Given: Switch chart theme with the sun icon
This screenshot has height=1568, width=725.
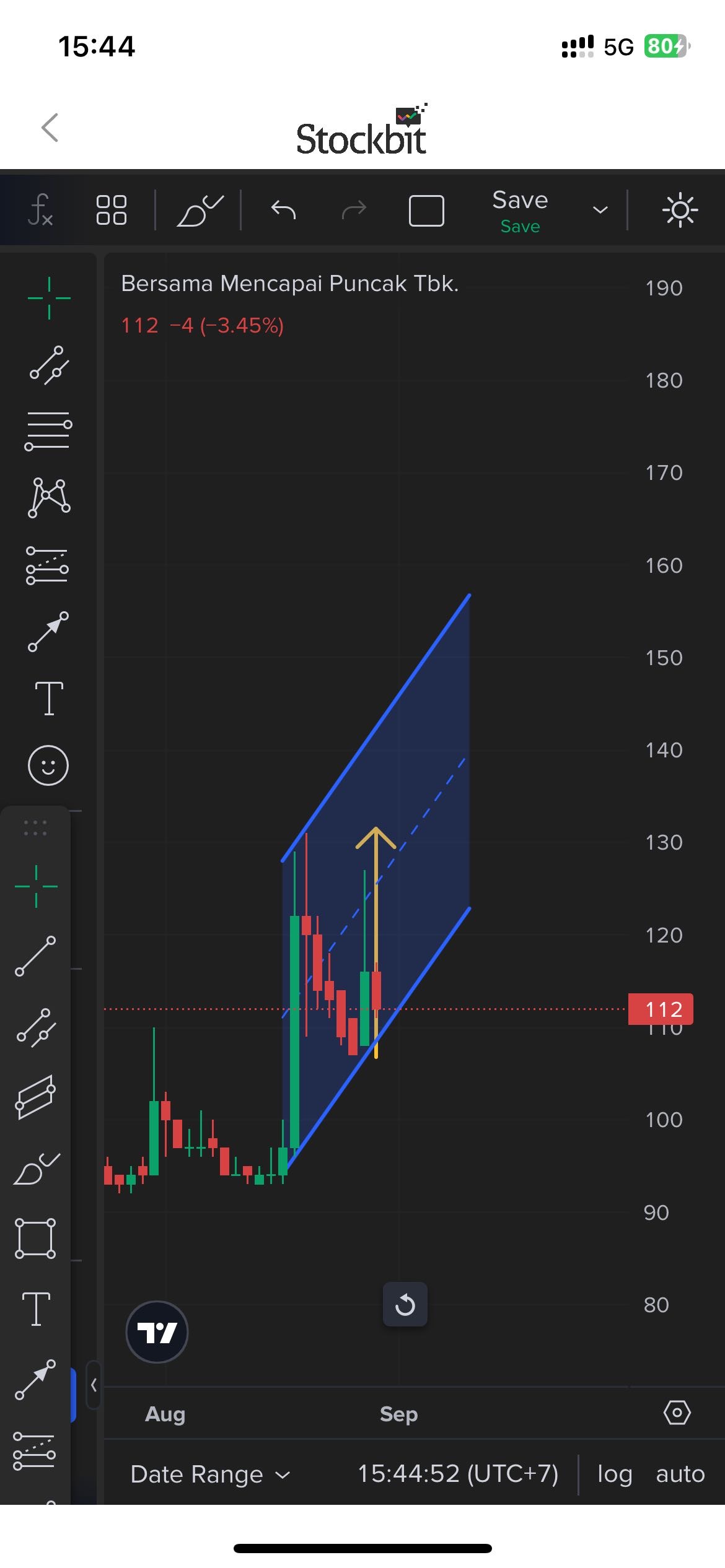Looking at the screenshot, I should (x=680, y=211).
